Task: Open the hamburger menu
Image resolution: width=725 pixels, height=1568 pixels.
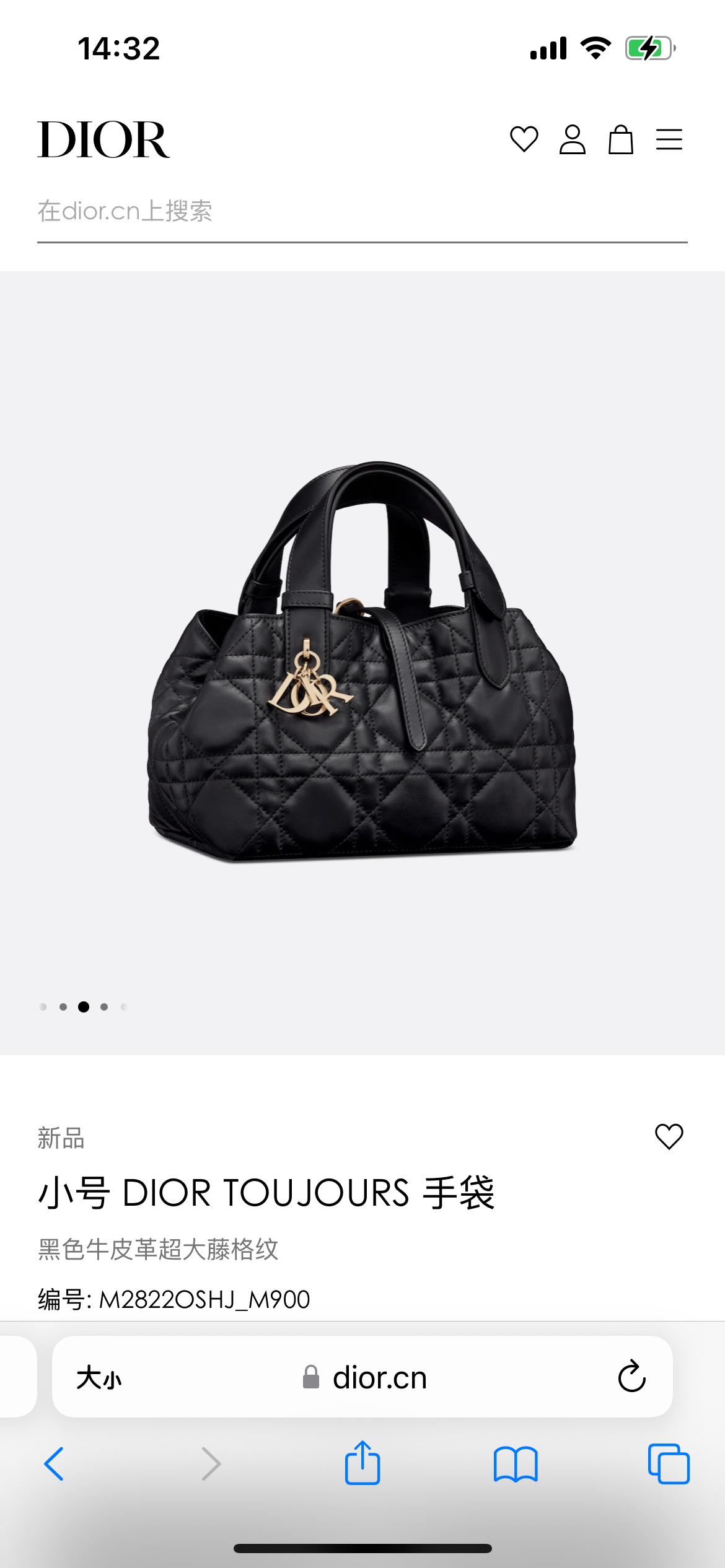Action: coord(669,139)
